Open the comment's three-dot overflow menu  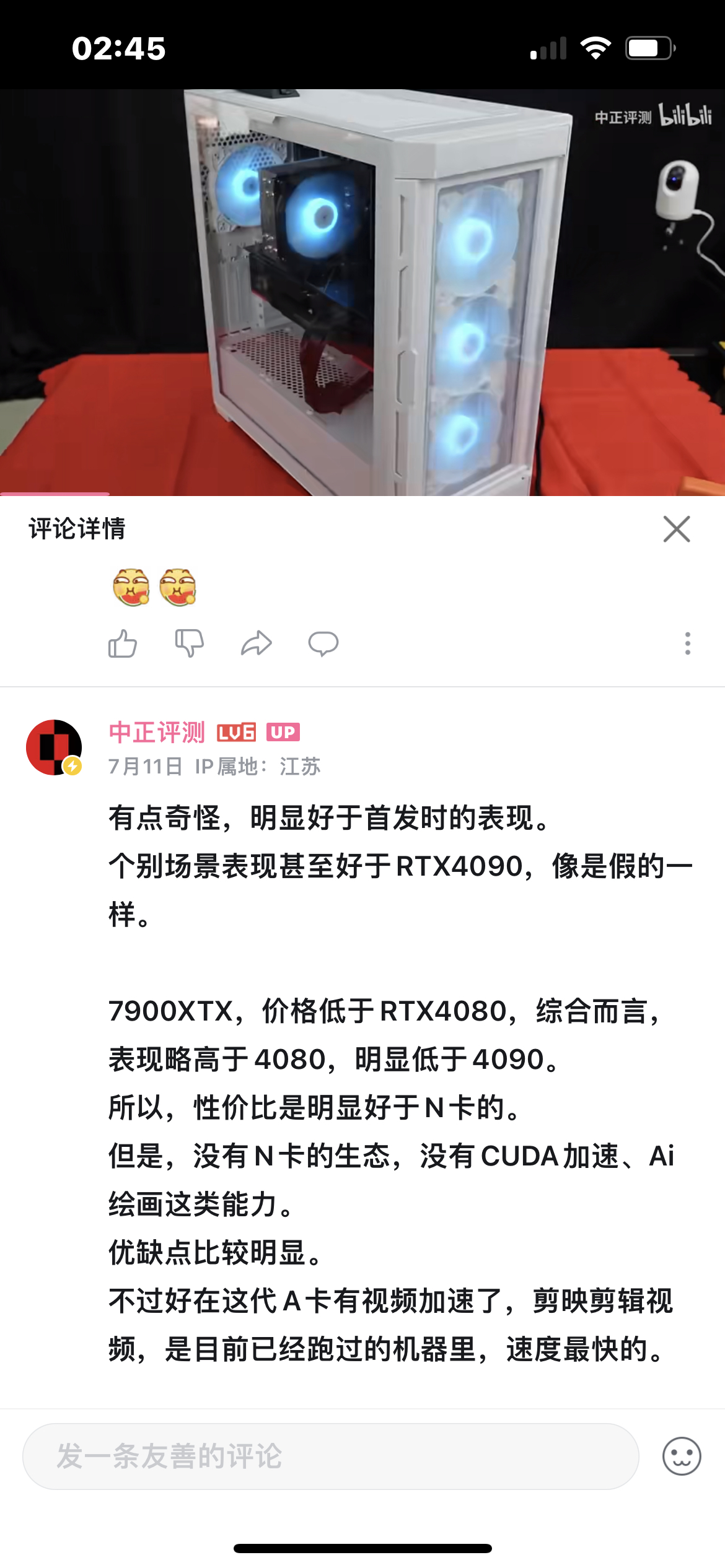(687, 643)
